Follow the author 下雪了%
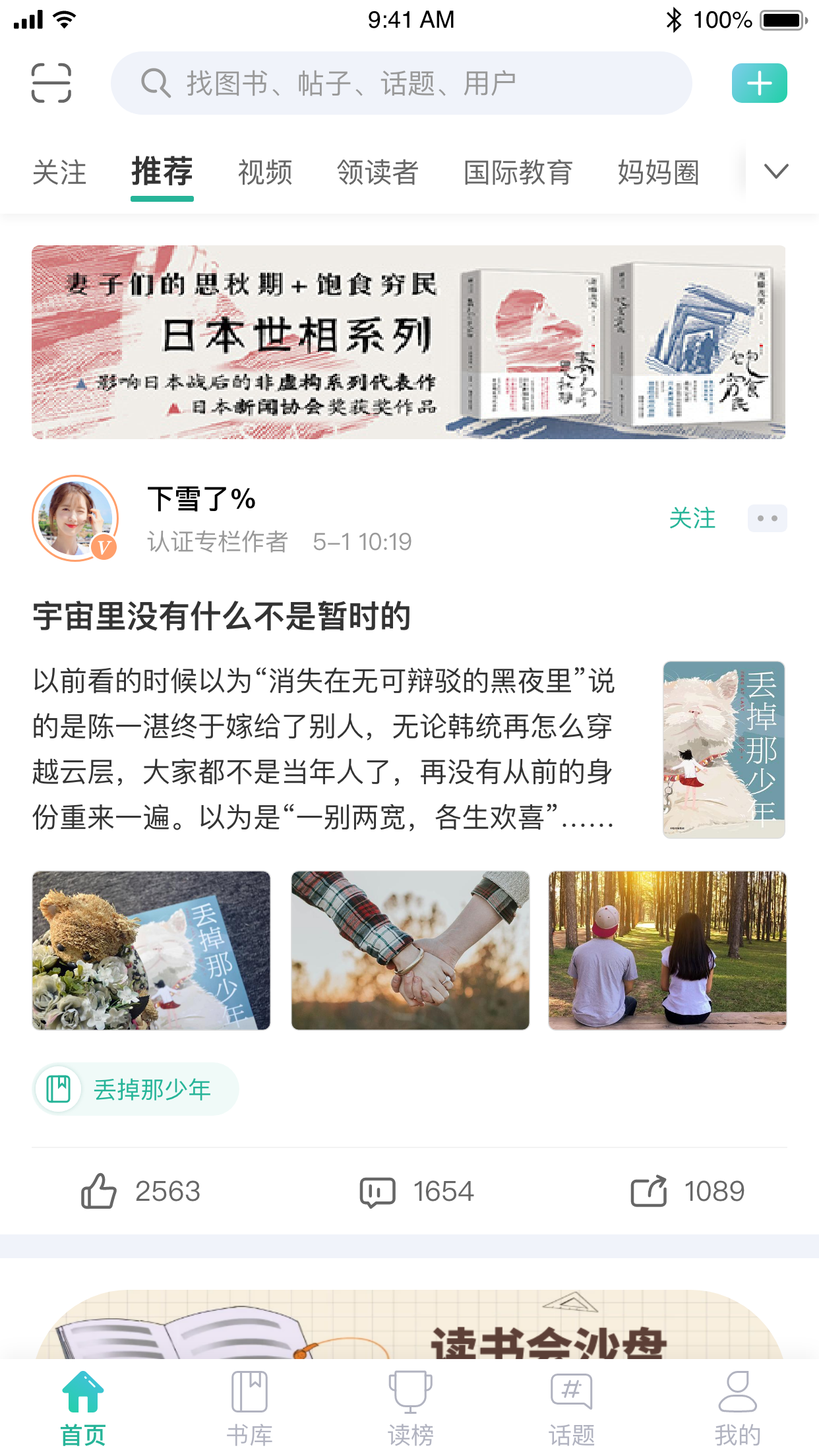The height and width of the screenshot is (1456, 819). [692, 518]
